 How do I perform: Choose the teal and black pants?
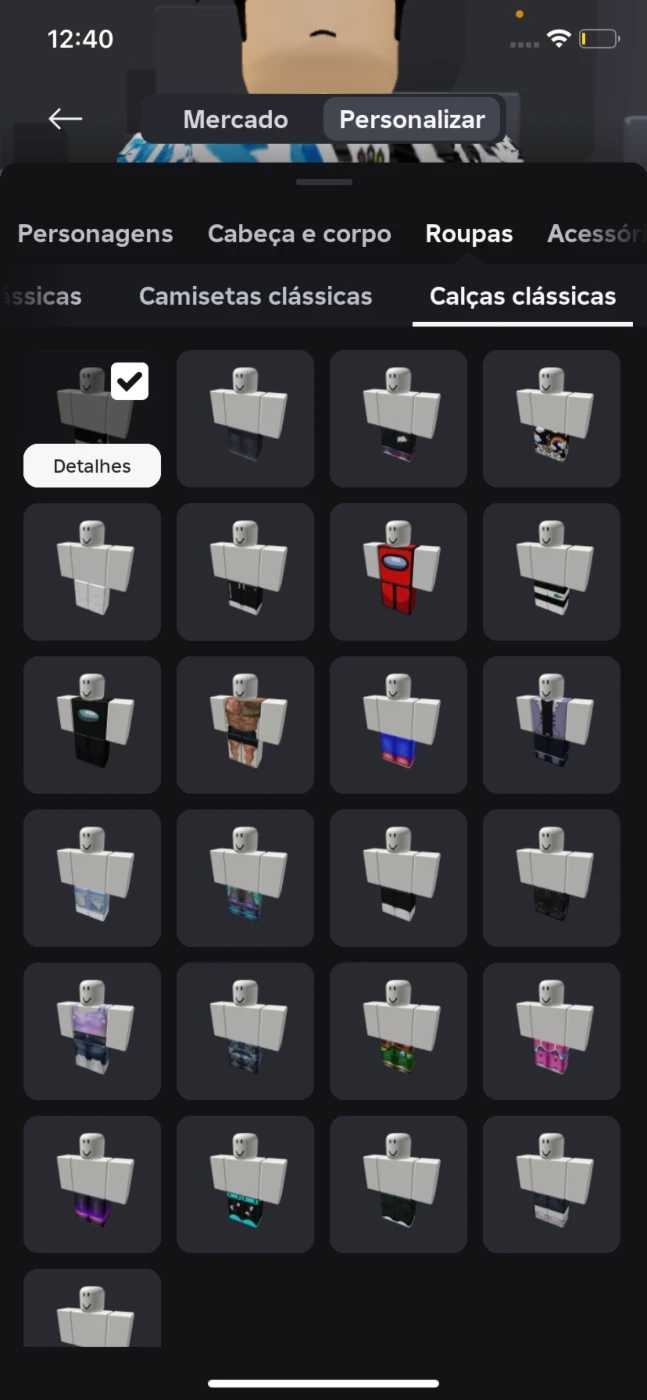[245, 1184]
